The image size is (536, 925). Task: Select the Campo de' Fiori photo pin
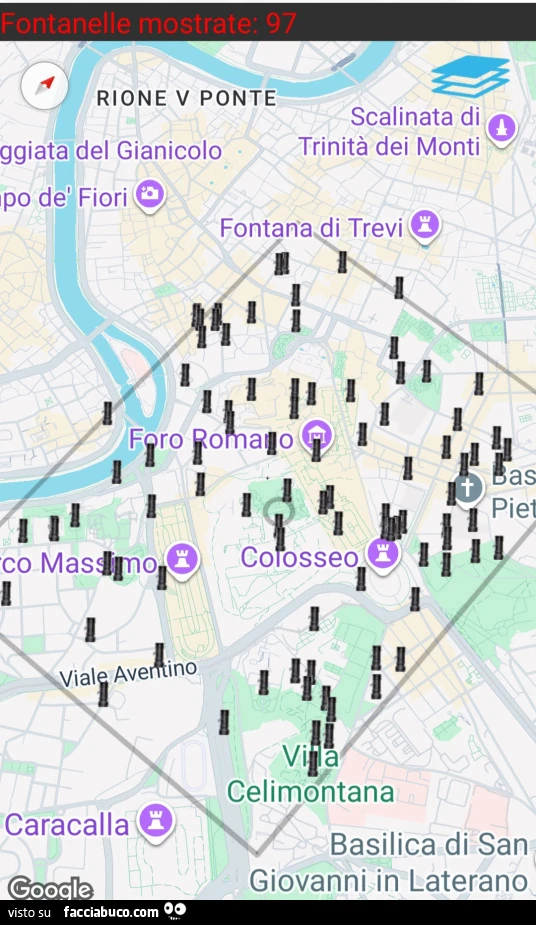(149, 195)
